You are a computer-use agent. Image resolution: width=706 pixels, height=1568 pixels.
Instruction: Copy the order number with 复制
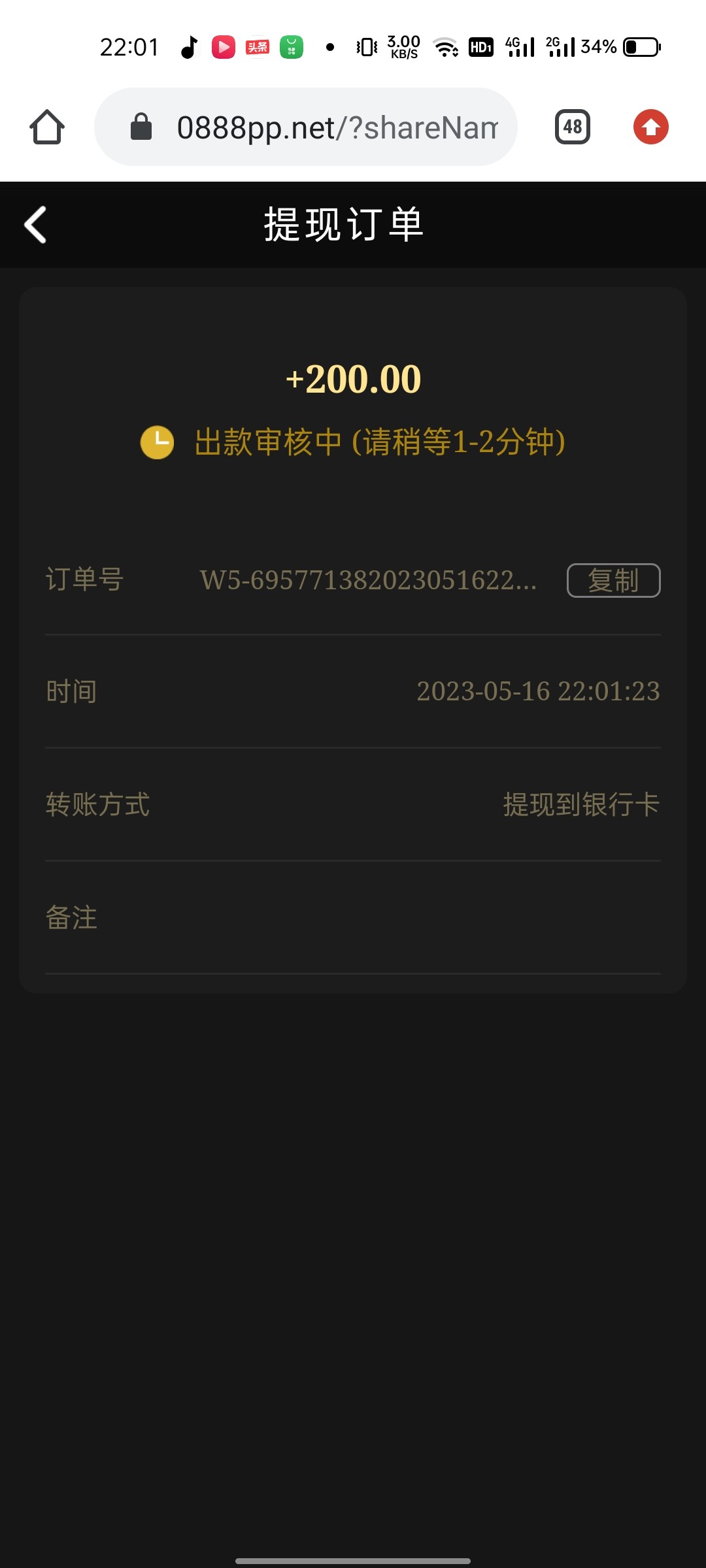[x=613, y=580]
